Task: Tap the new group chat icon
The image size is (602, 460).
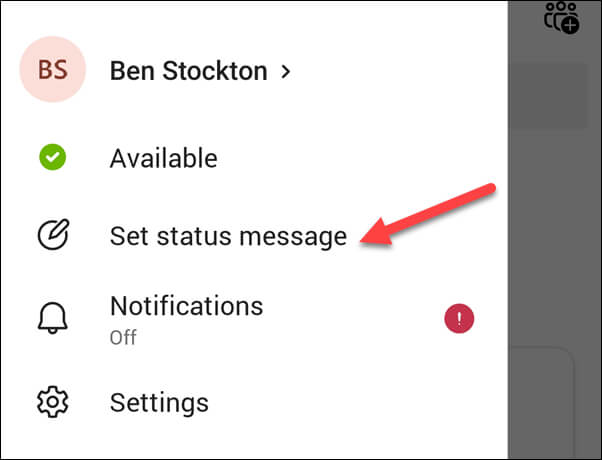Action: tap(561, 17)
